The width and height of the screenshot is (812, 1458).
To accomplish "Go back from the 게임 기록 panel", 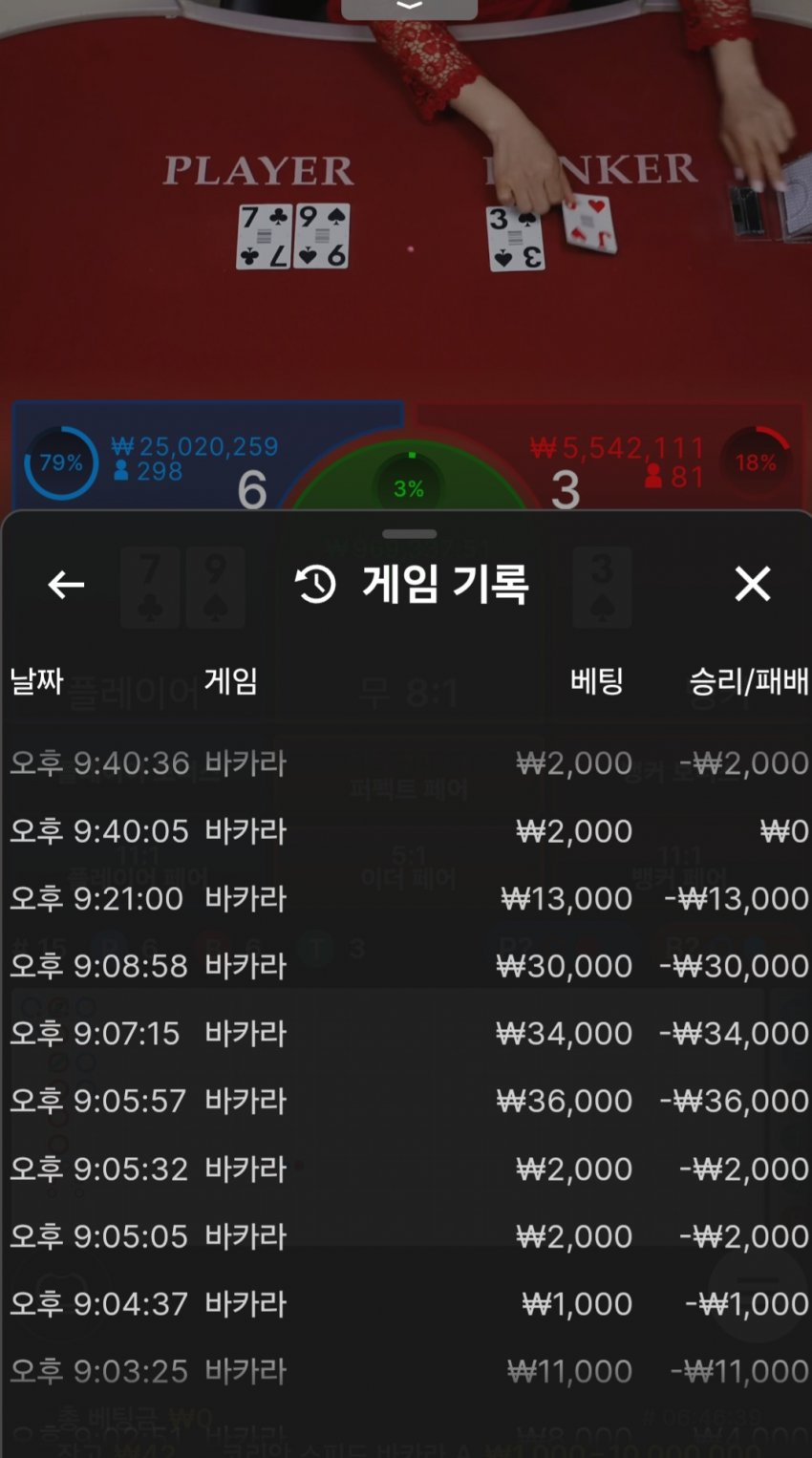I will pyautogui.click(x=66, y=584).
